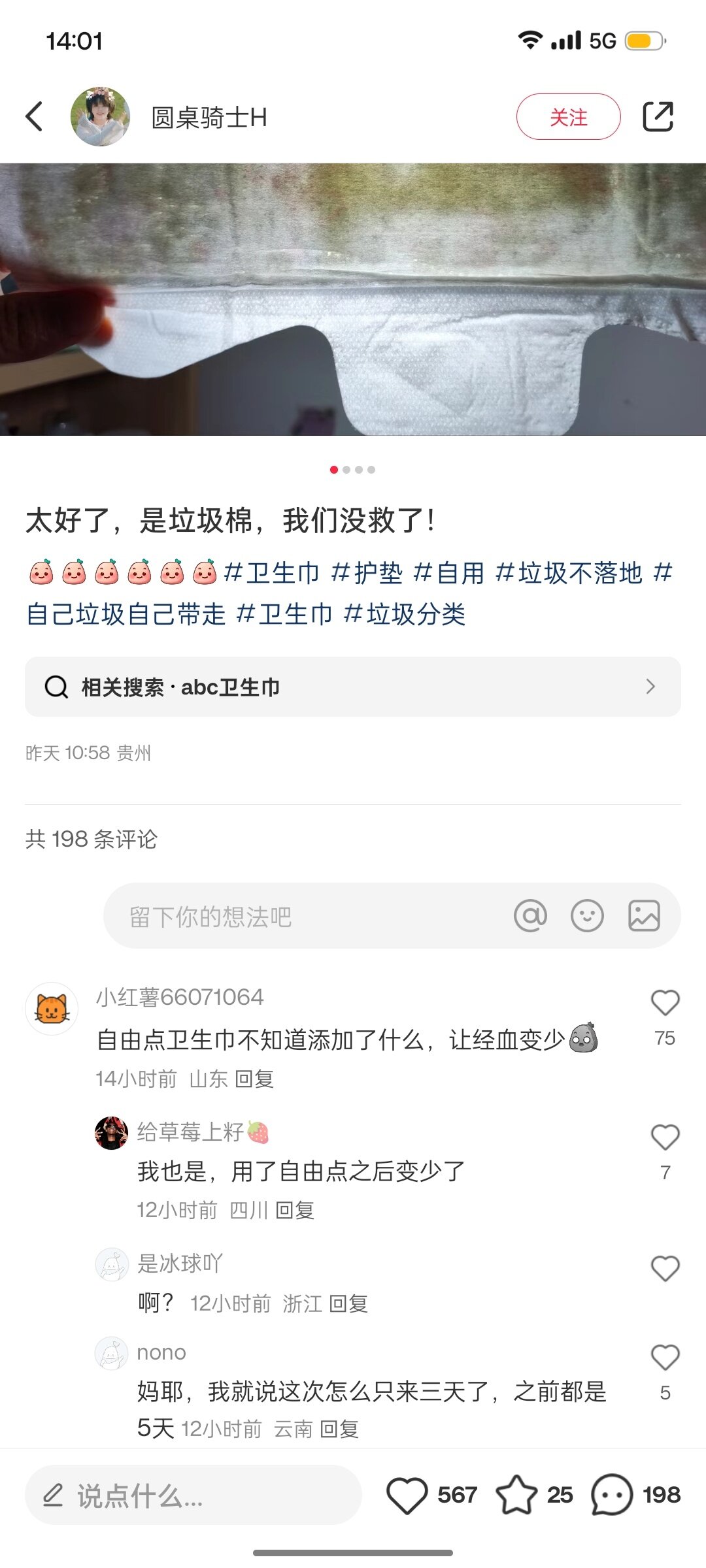Viewport: 706px width, 1568px height.
Task: Like 给草莓上籽's reply
Action: point(665,1137)
